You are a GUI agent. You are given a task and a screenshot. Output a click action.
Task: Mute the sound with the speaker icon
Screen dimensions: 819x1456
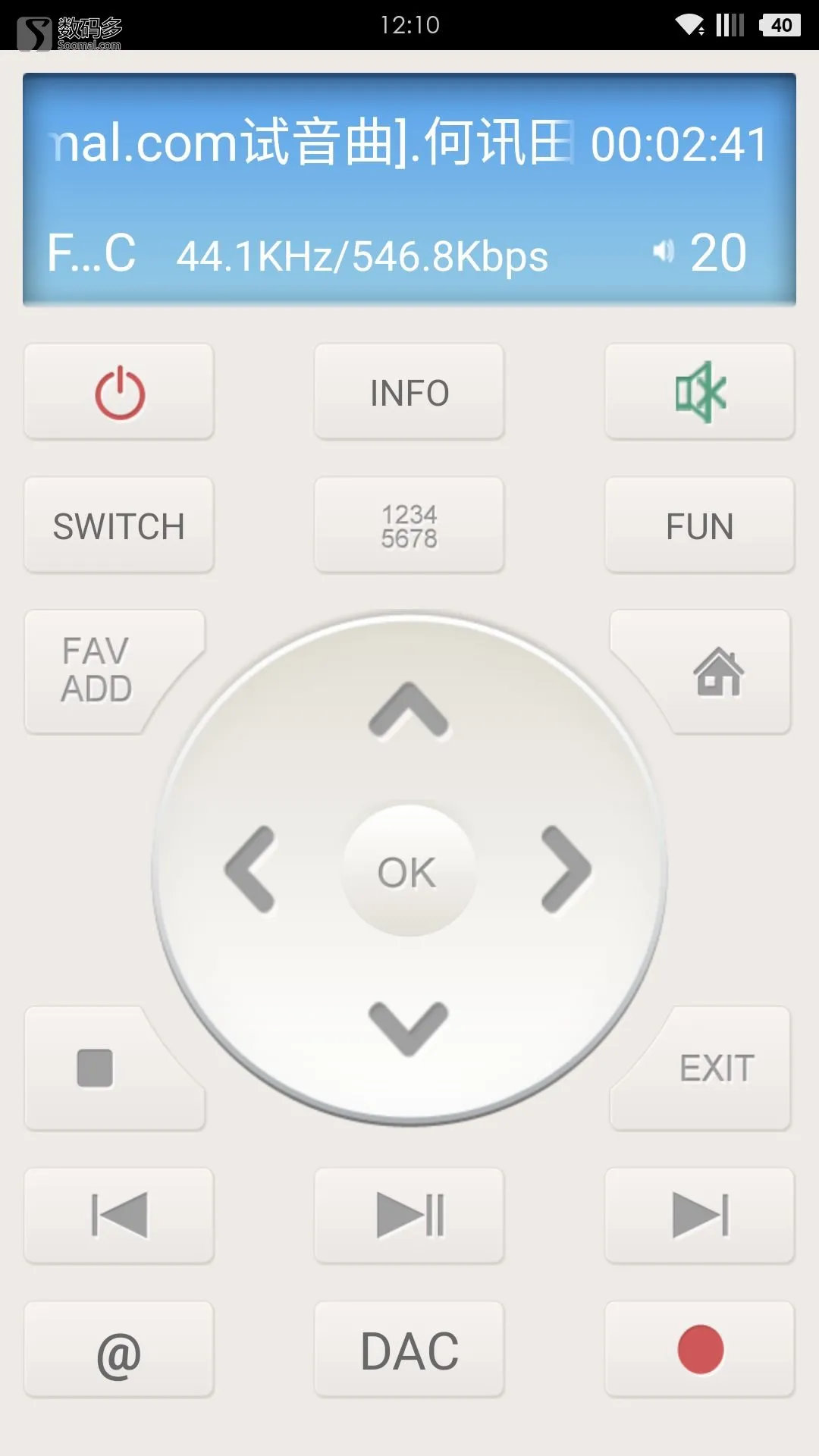coord(700,392)
